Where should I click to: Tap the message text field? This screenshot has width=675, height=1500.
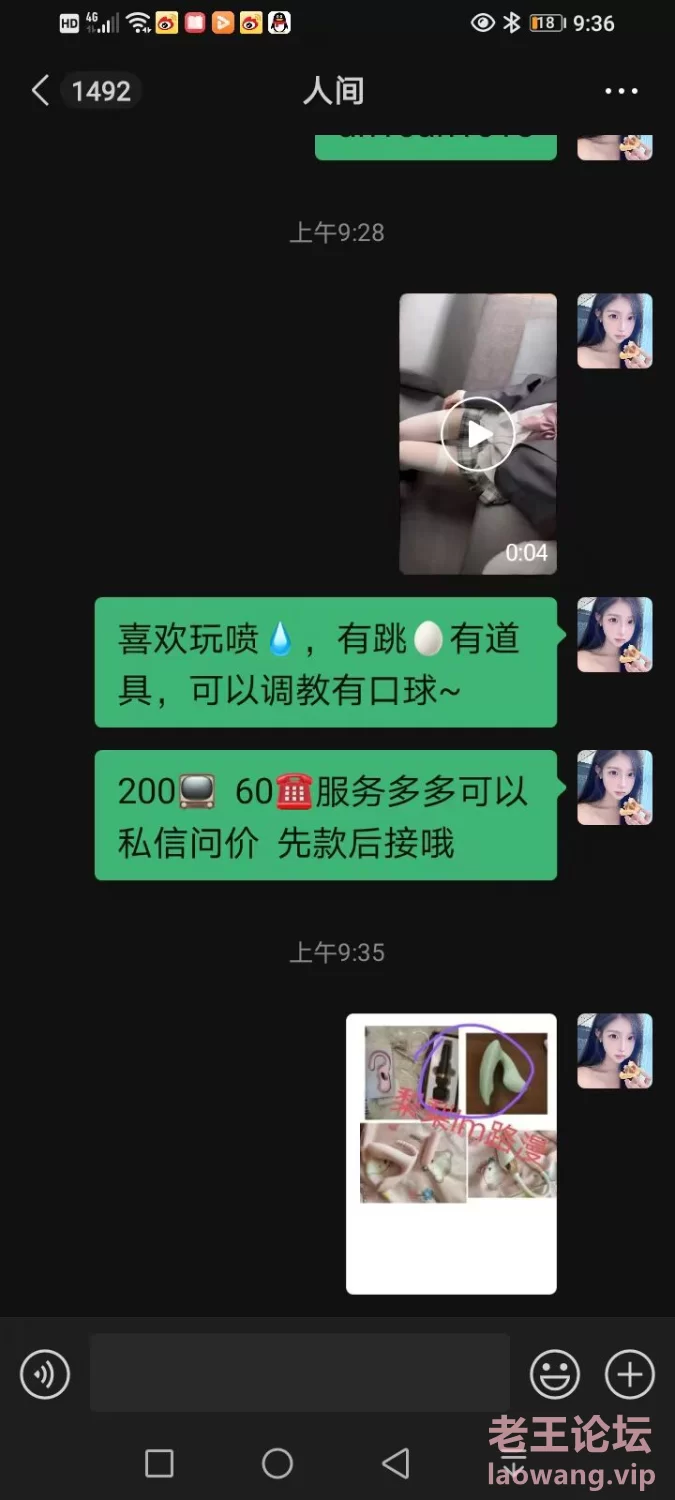300,1372
